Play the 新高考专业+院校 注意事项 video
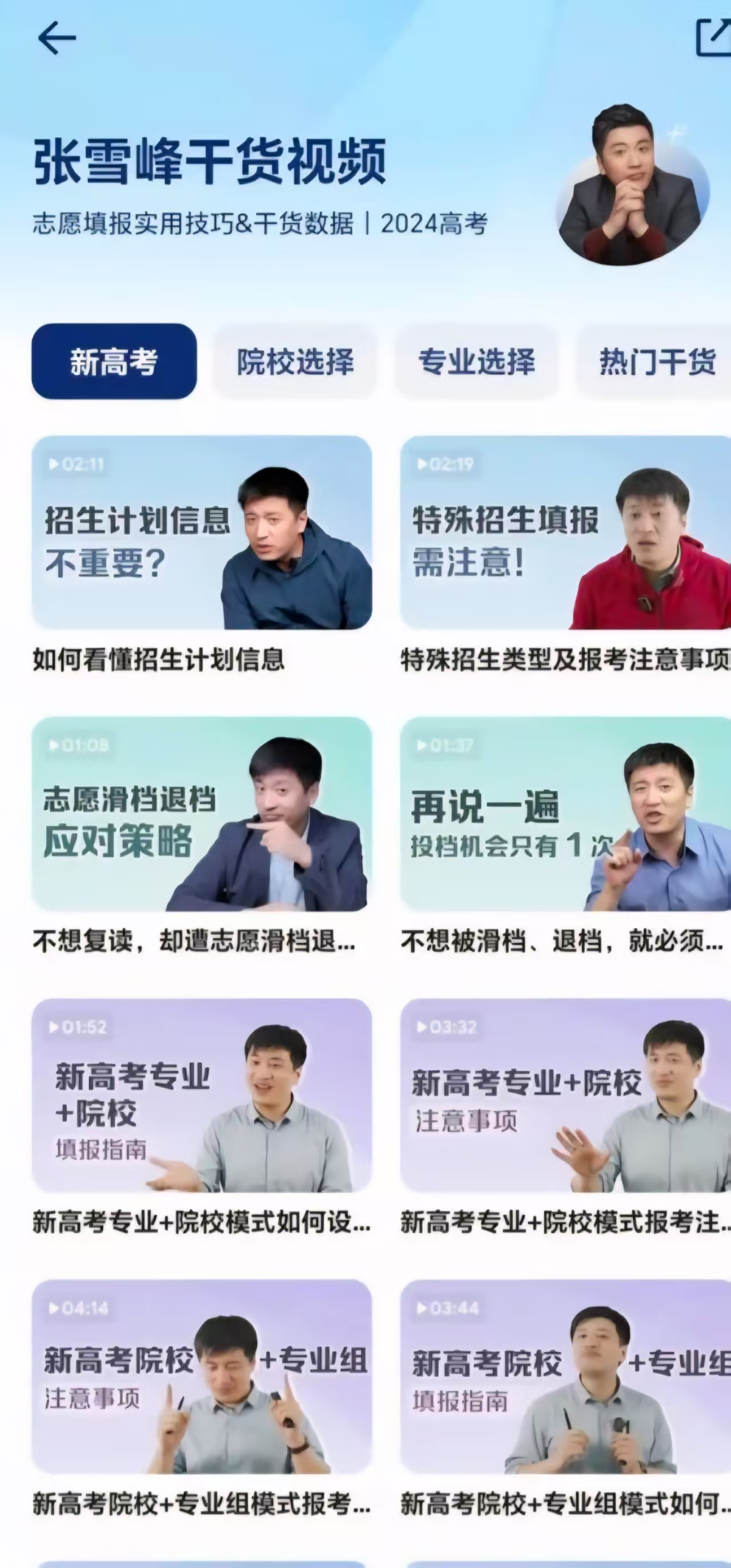This screenshot has height=1568, width=731. [x=565, y=1095]
